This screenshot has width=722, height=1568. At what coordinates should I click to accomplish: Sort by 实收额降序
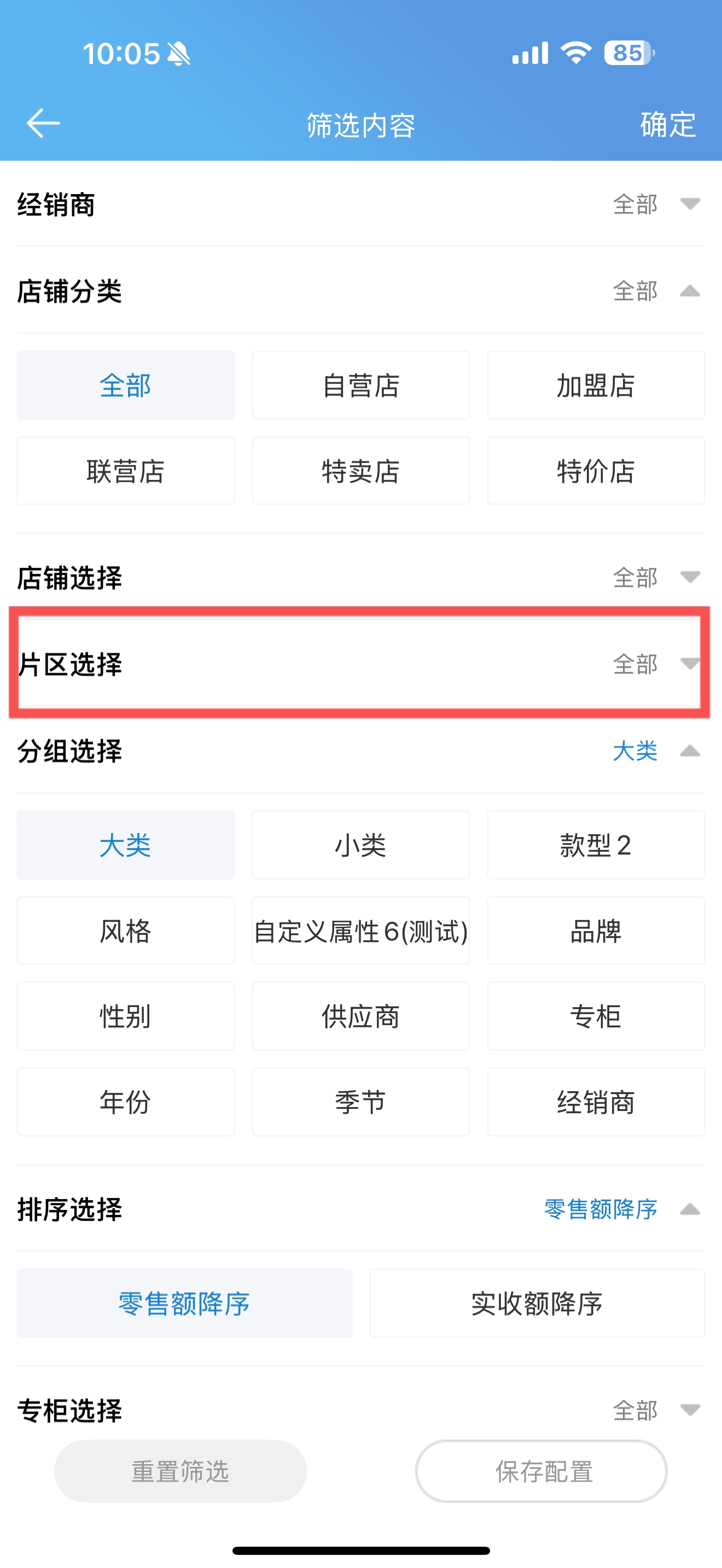tap(537, 1303)
